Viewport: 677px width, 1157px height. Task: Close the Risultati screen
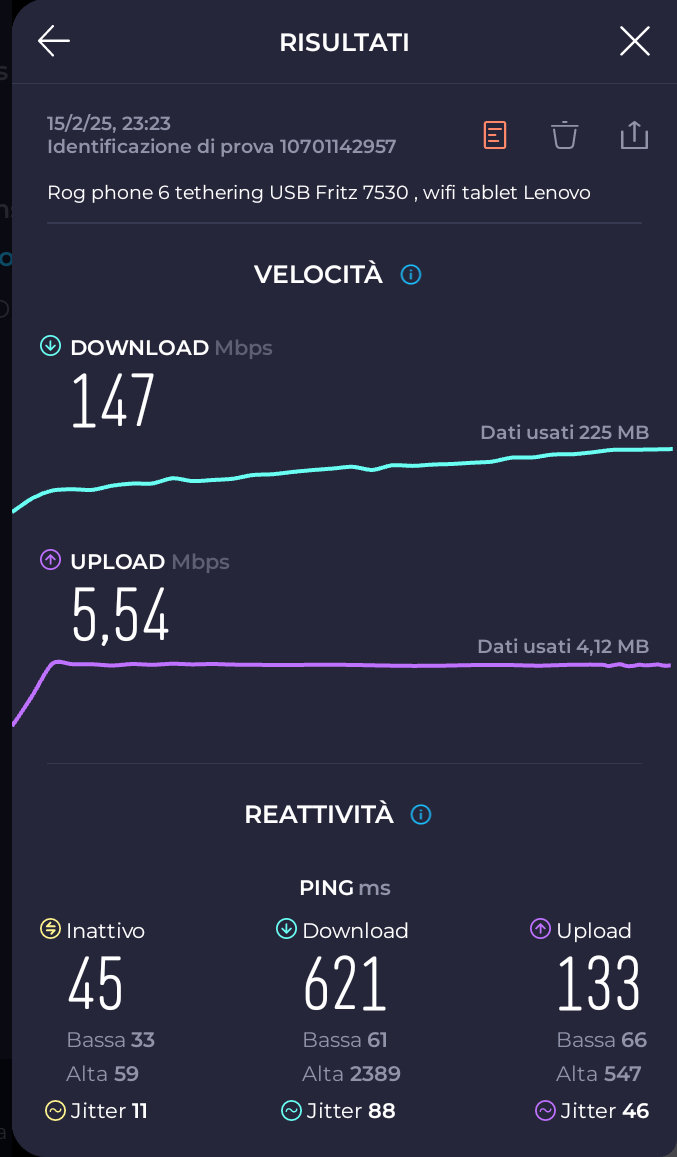pos(634,41)
